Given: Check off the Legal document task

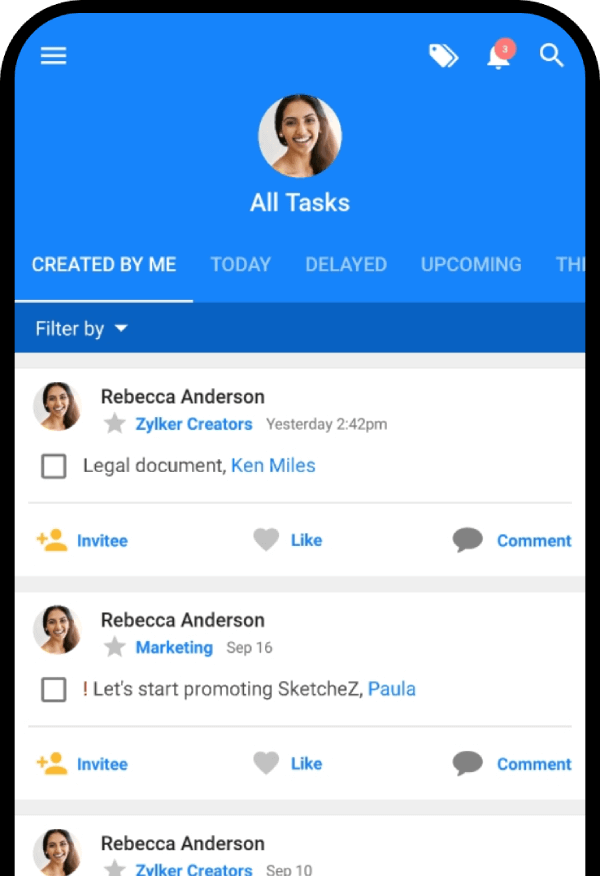Looking at the screenshot, I should click(54, 466).
